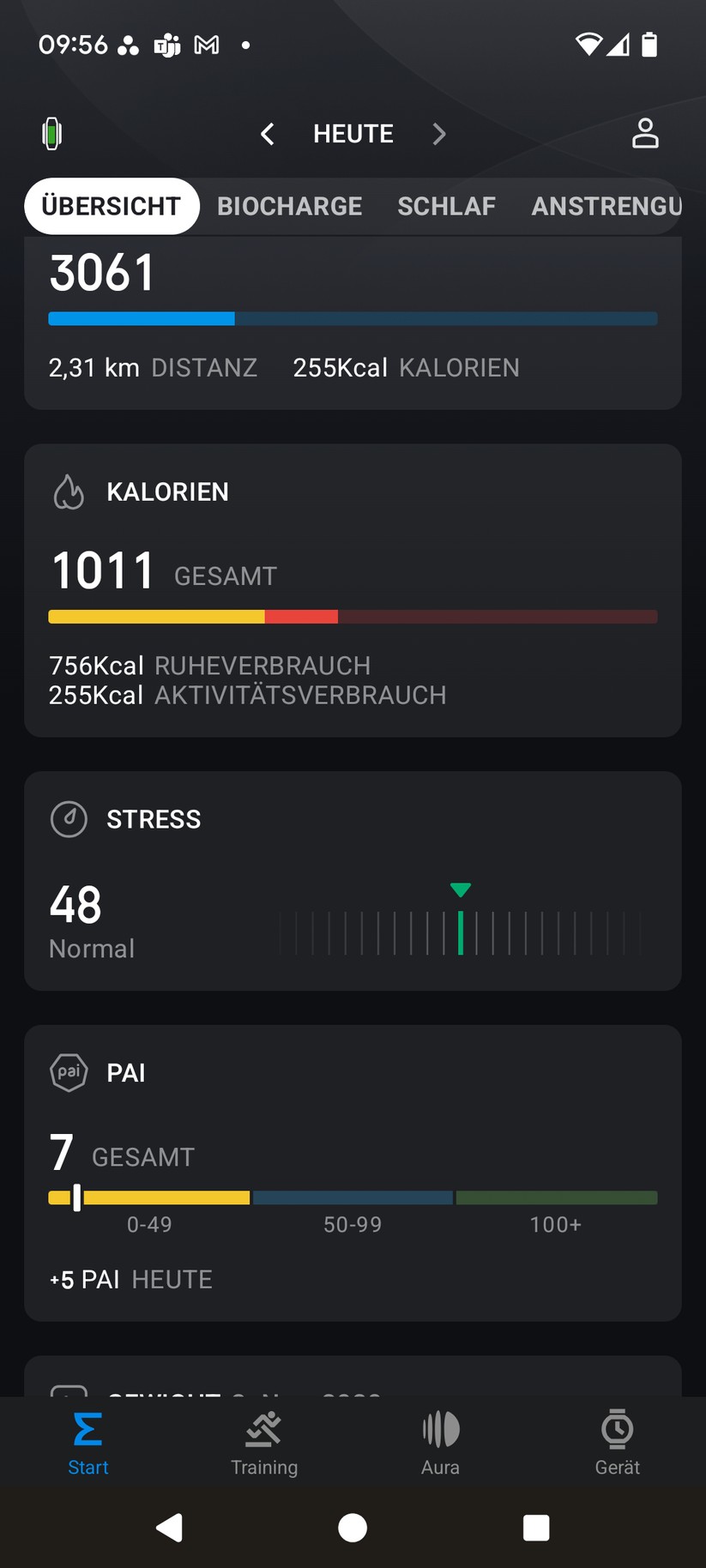Switch to the Biocharge tab
The width and height of the screenshot is (706, 1568).
pyautogui.click(x=289, y=207)
